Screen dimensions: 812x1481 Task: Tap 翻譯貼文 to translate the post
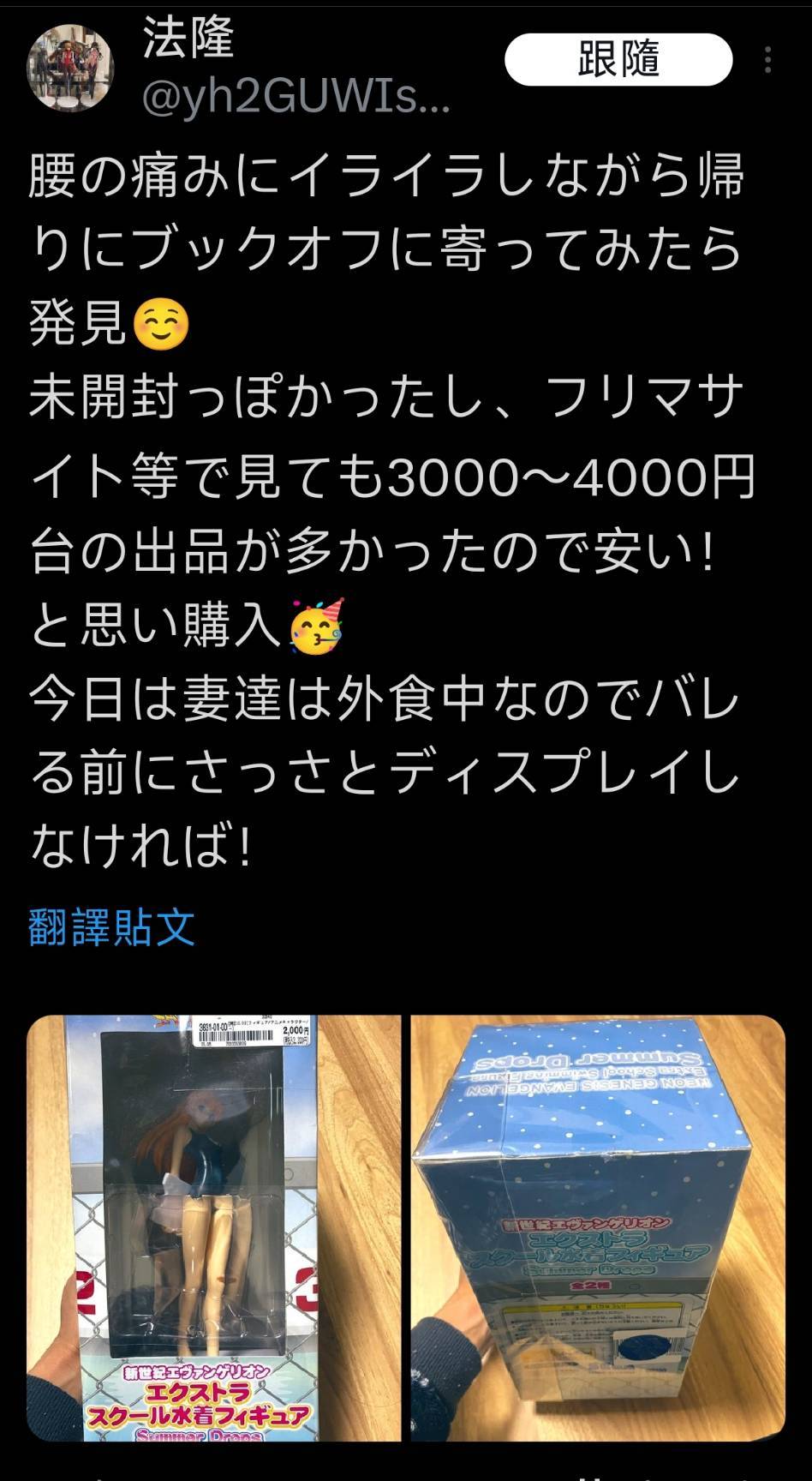(x=112, y=926)
